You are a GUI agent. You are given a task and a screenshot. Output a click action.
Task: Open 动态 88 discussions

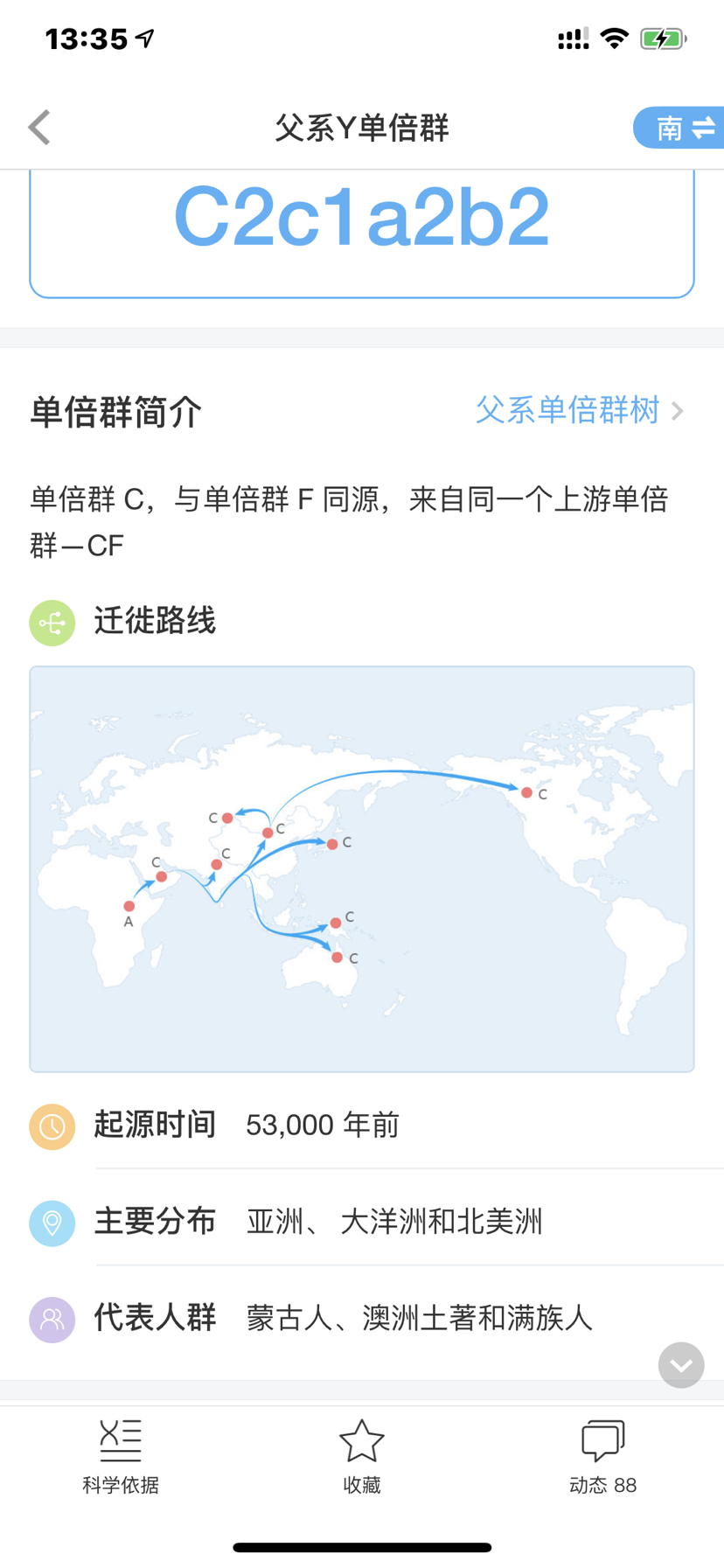tap(602, 1456)
